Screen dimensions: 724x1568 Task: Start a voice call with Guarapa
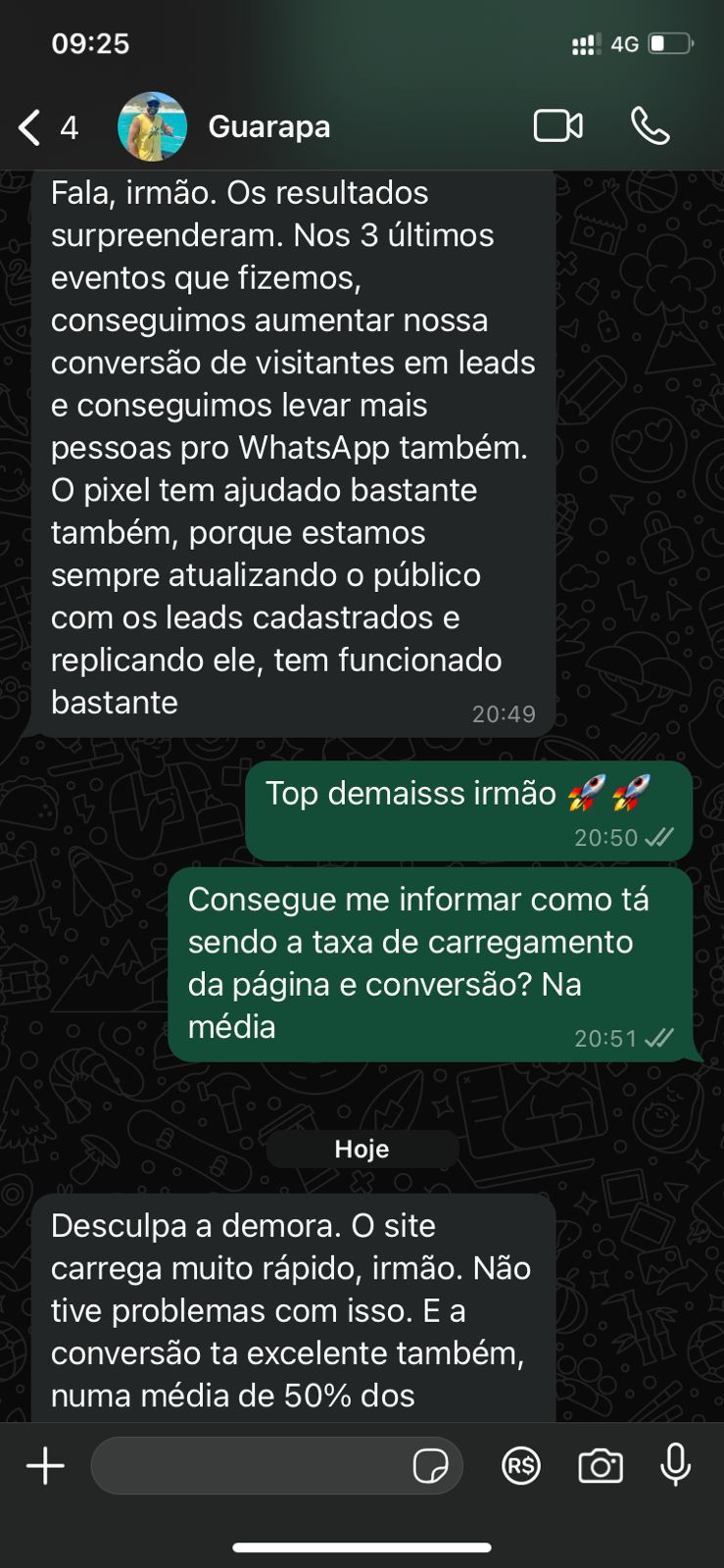[650, 126]
